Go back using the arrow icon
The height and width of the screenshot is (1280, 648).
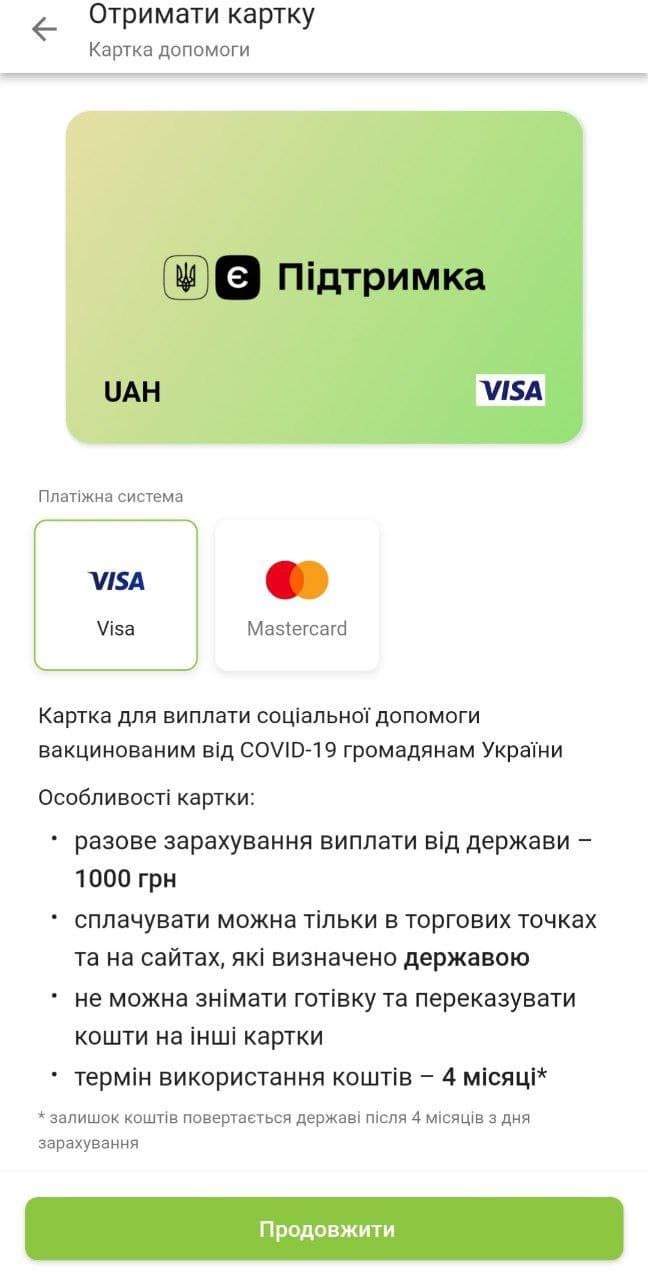pos(44,30)
